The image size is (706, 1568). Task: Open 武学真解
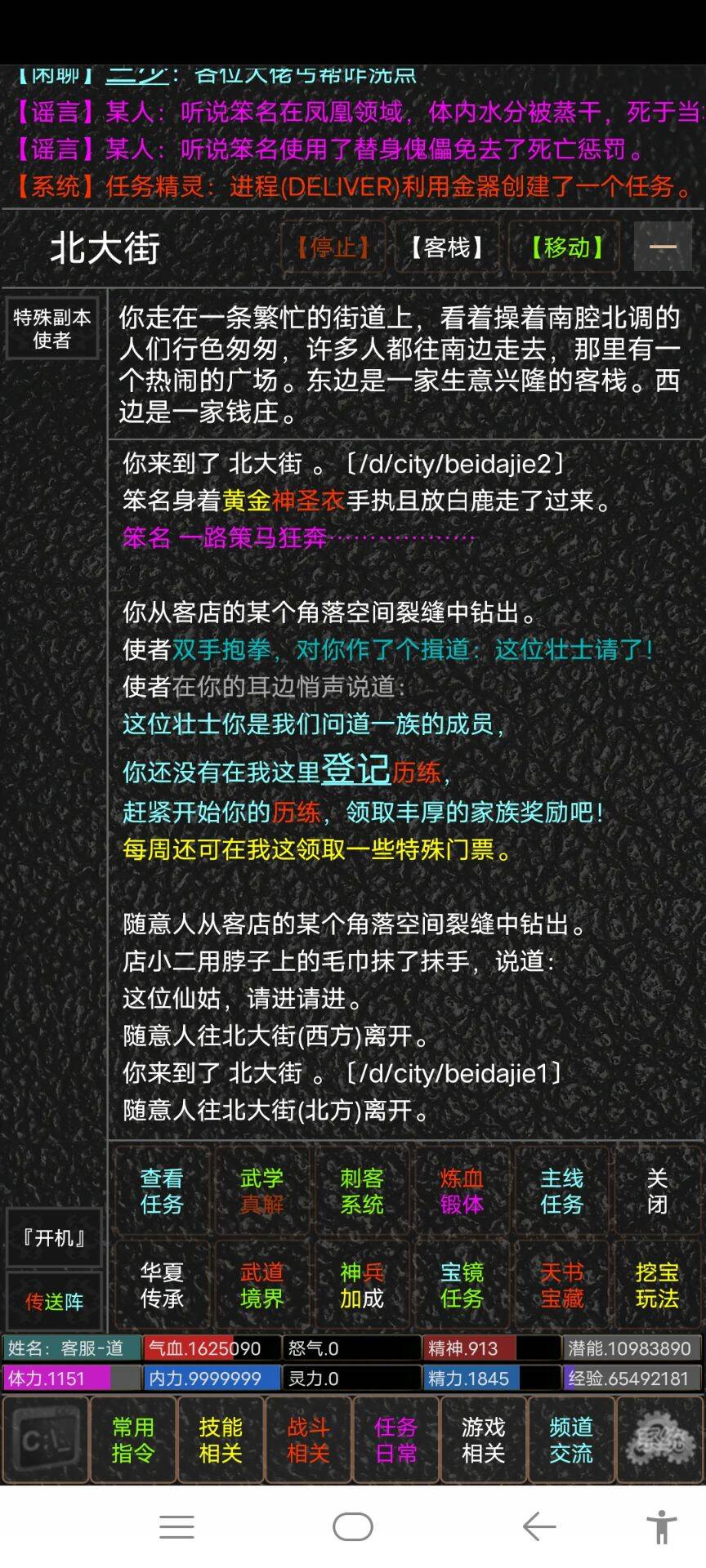click(x=261, y=1191)
